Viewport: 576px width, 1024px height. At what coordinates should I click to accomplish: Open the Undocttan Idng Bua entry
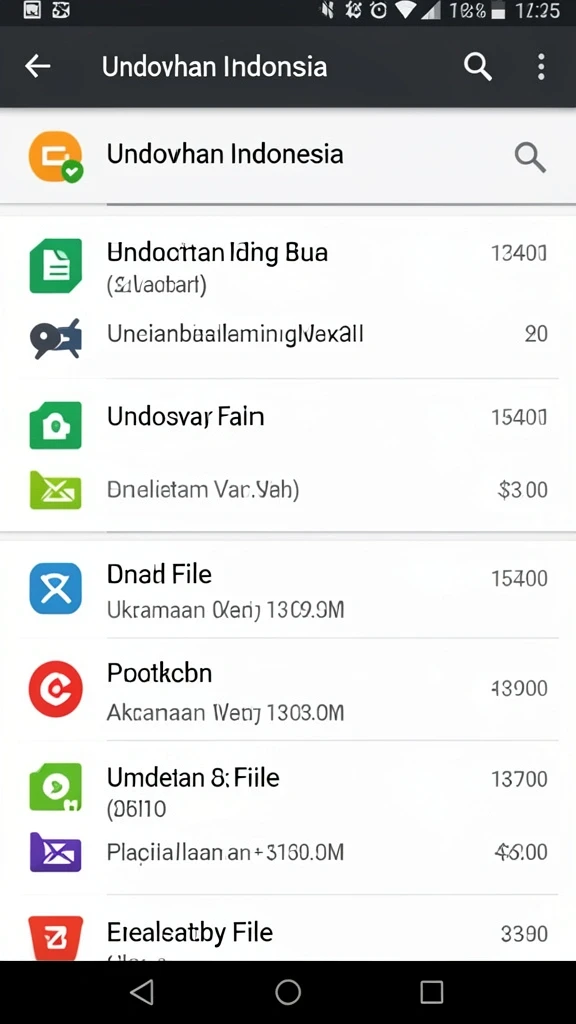click(288, 268)
